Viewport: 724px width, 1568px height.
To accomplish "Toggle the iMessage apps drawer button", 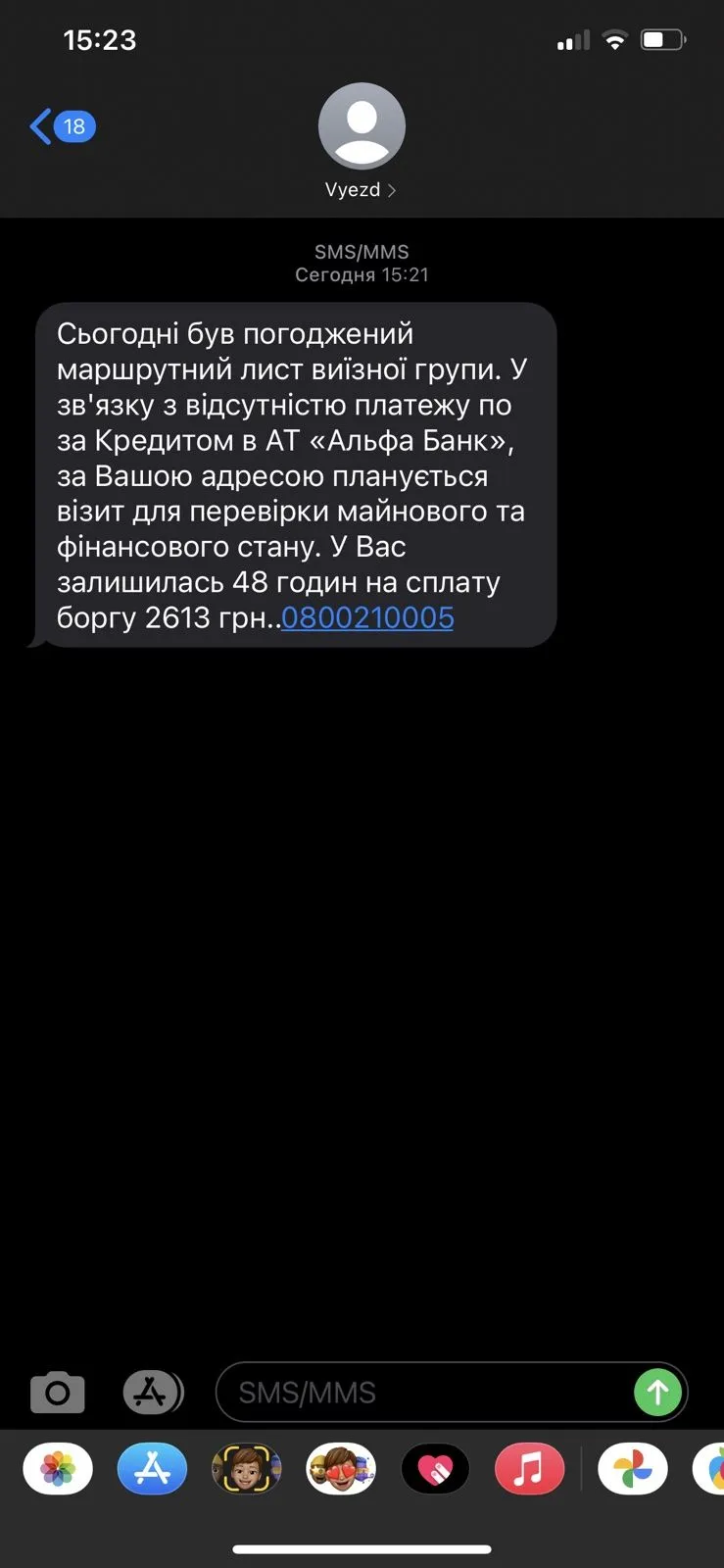I will tap(153, 1392).
